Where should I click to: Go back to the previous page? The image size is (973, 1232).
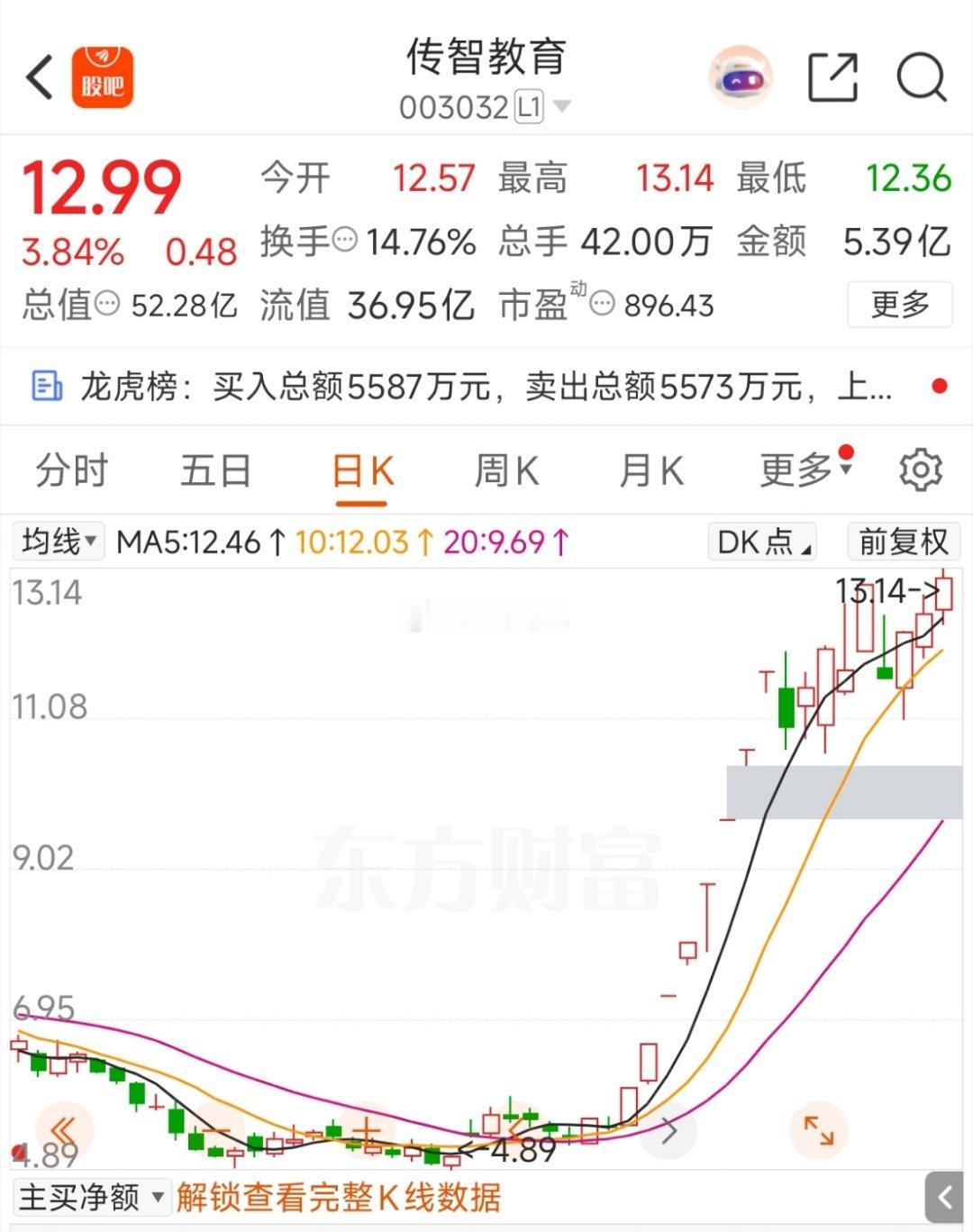coord(41,77)
